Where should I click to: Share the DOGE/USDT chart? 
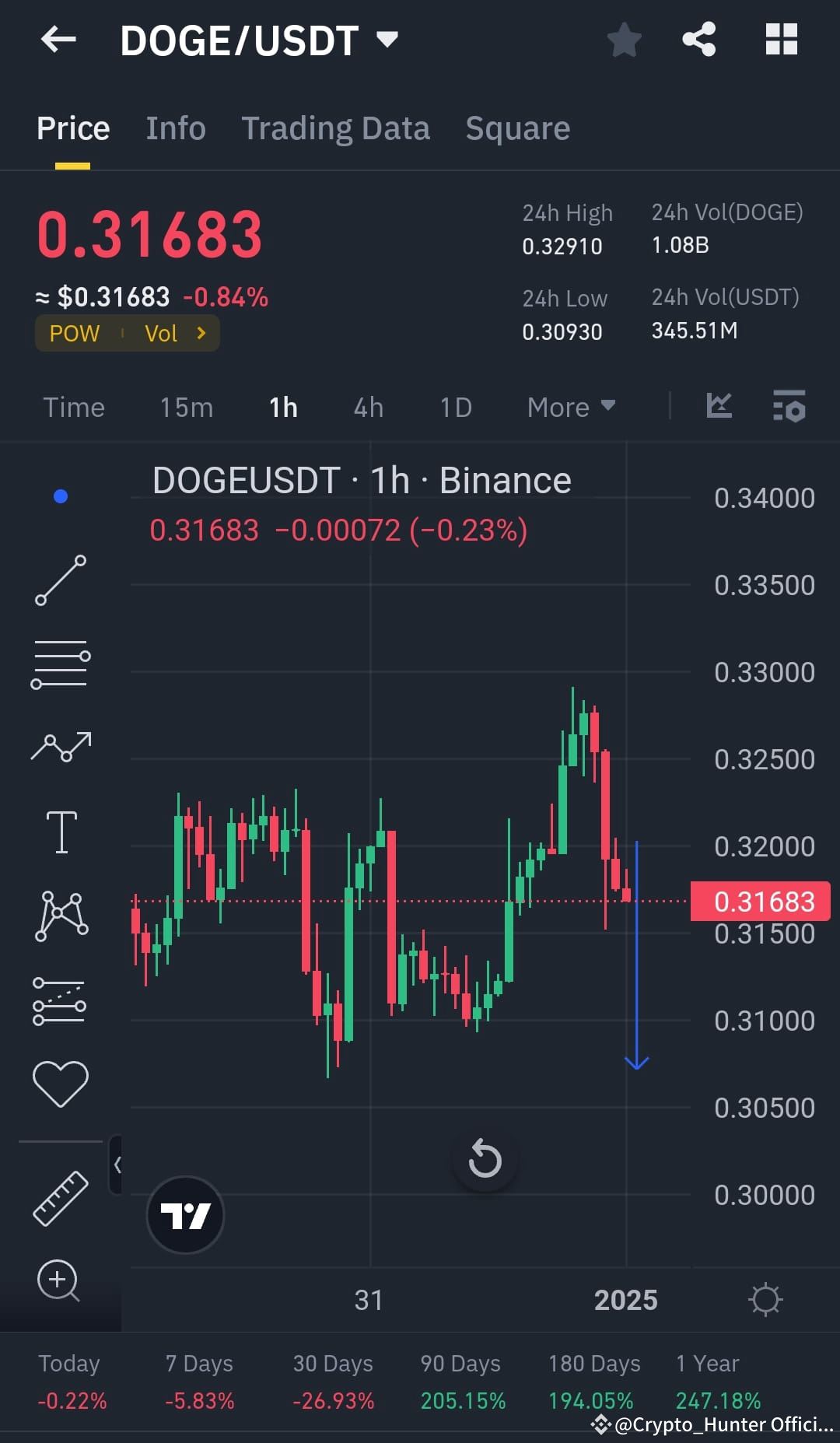pyautogui.click(x=699, y=39)
